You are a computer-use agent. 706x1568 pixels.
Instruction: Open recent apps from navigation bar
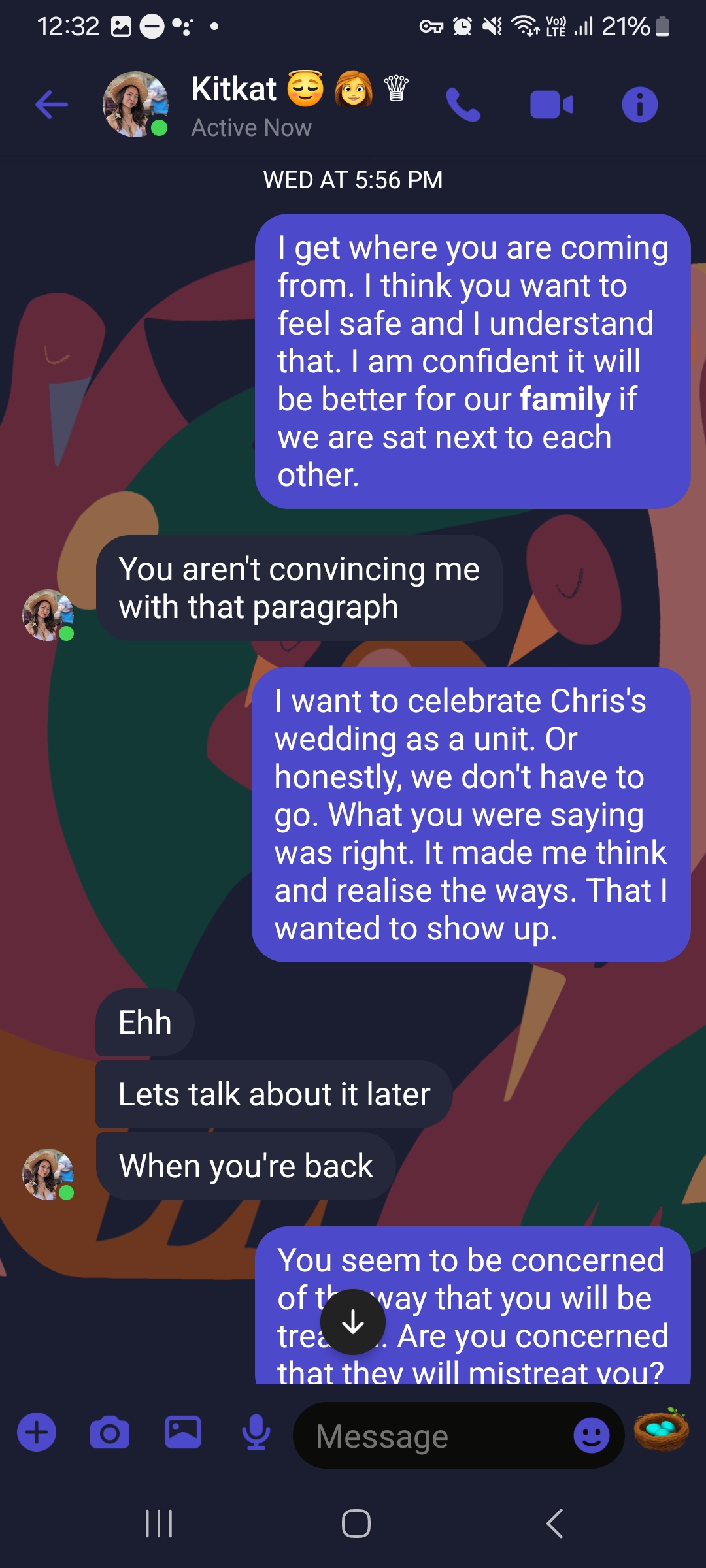click(x=159, y=1524)
